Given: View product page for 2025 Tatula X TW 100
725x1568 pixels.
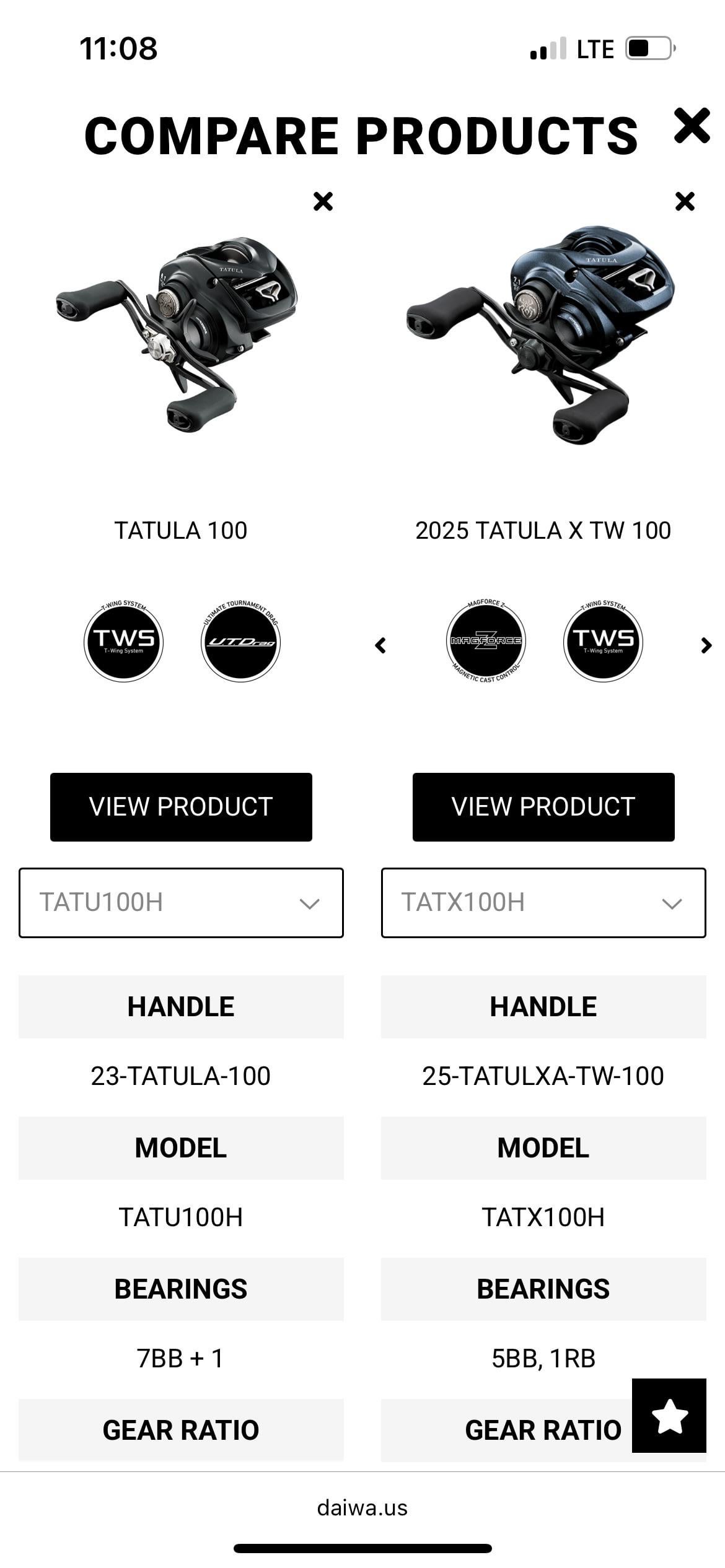Looking at the screenshot, I should [x=543, y=807].
